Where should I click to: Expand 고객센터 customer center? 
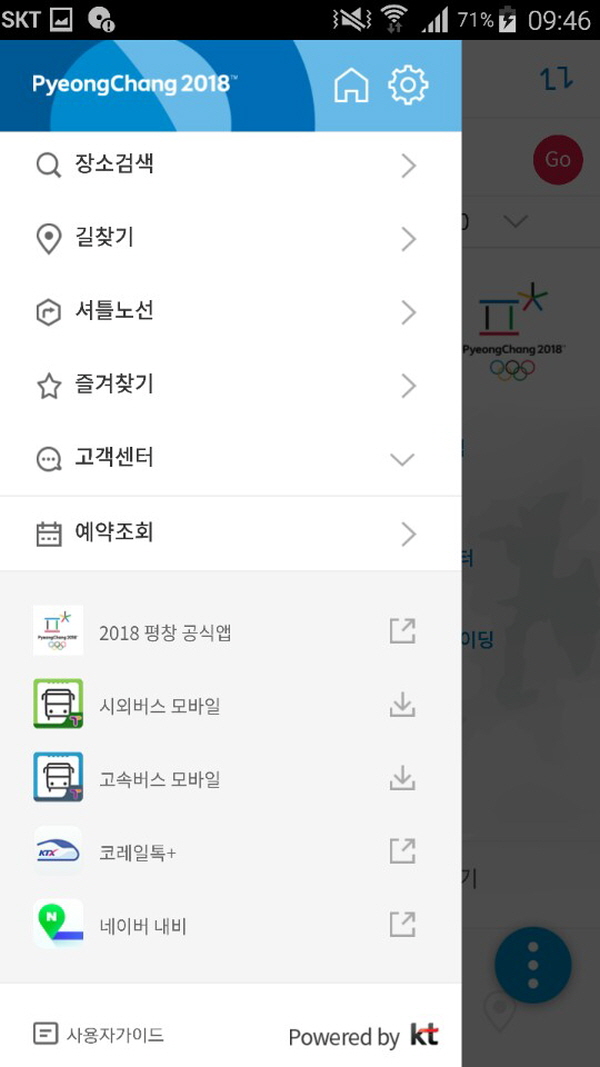(x=230, y=459)
